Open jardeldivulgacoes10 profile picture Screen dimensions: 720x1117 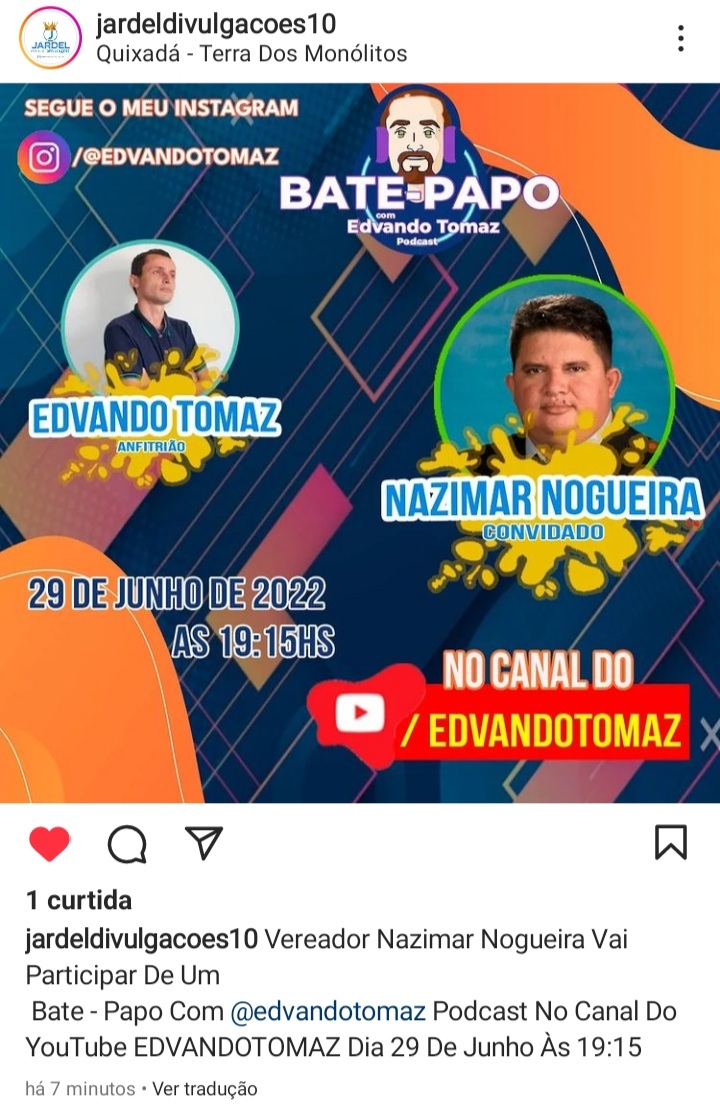(x=49, y=38)
